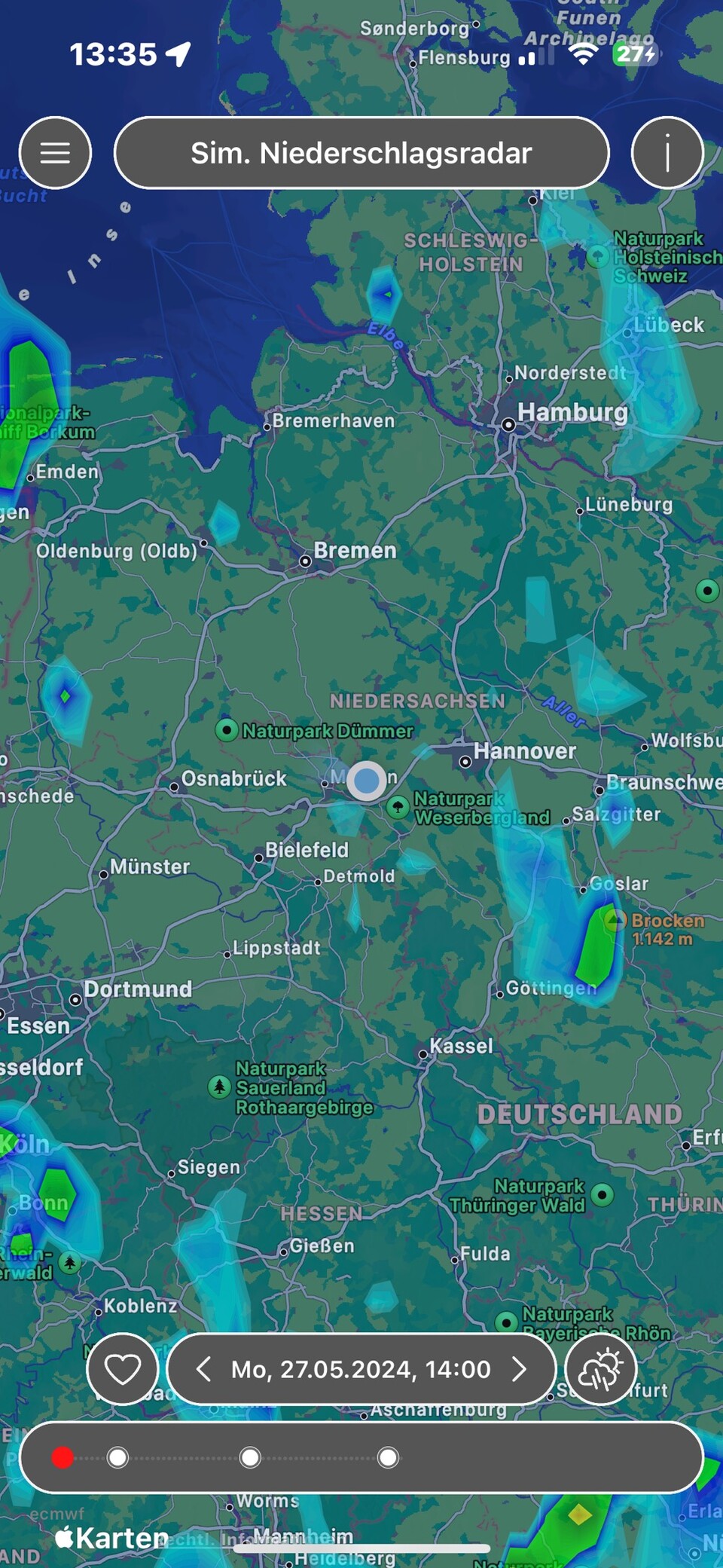Image resolution: width=723 pixels, height=1568 pixels.
Task: Advance to next forecast time step
Action: [519, 1369]
